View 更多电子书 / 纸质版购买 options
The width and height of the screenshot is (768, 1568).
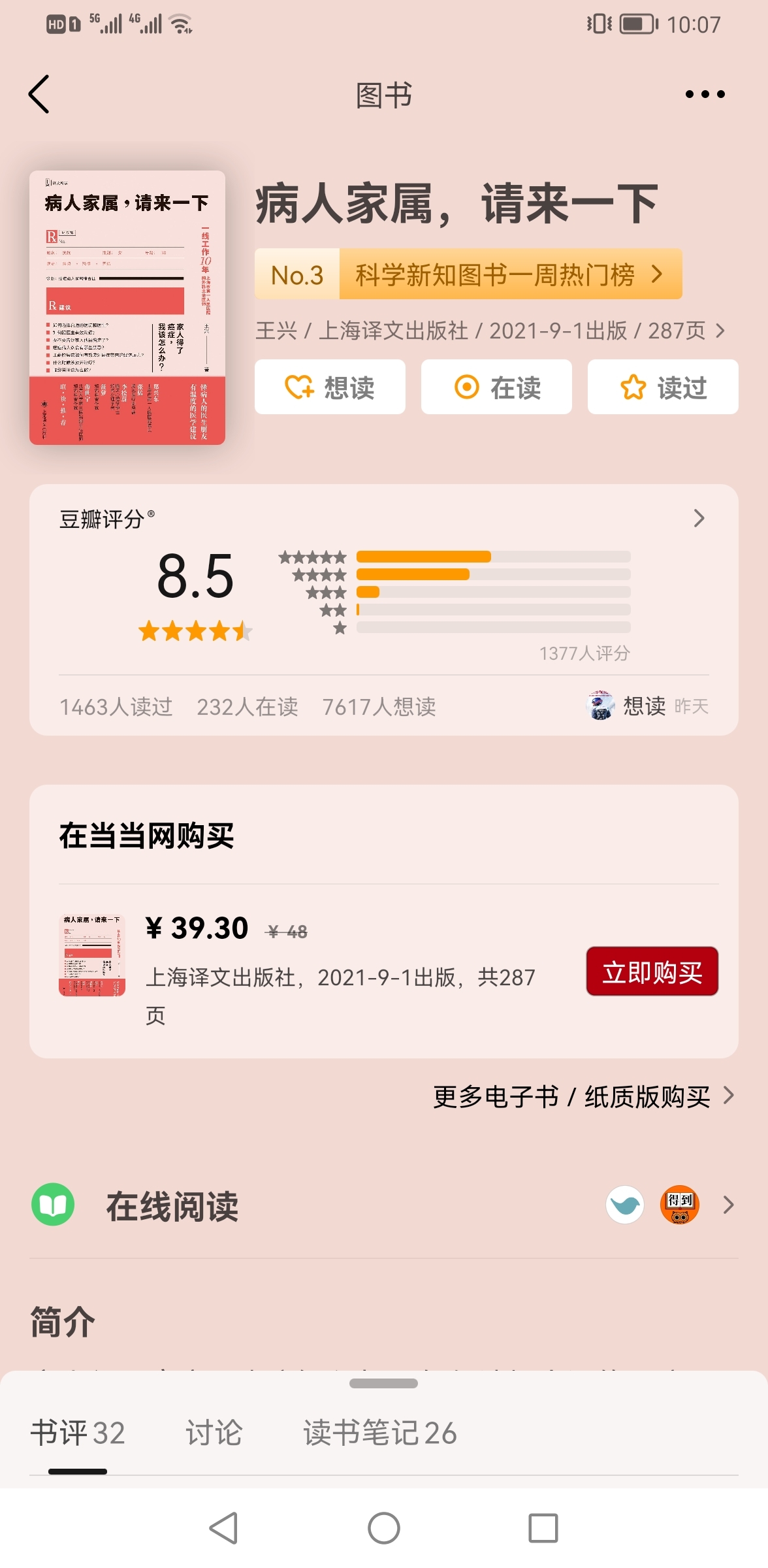[x=583, y=1096]
